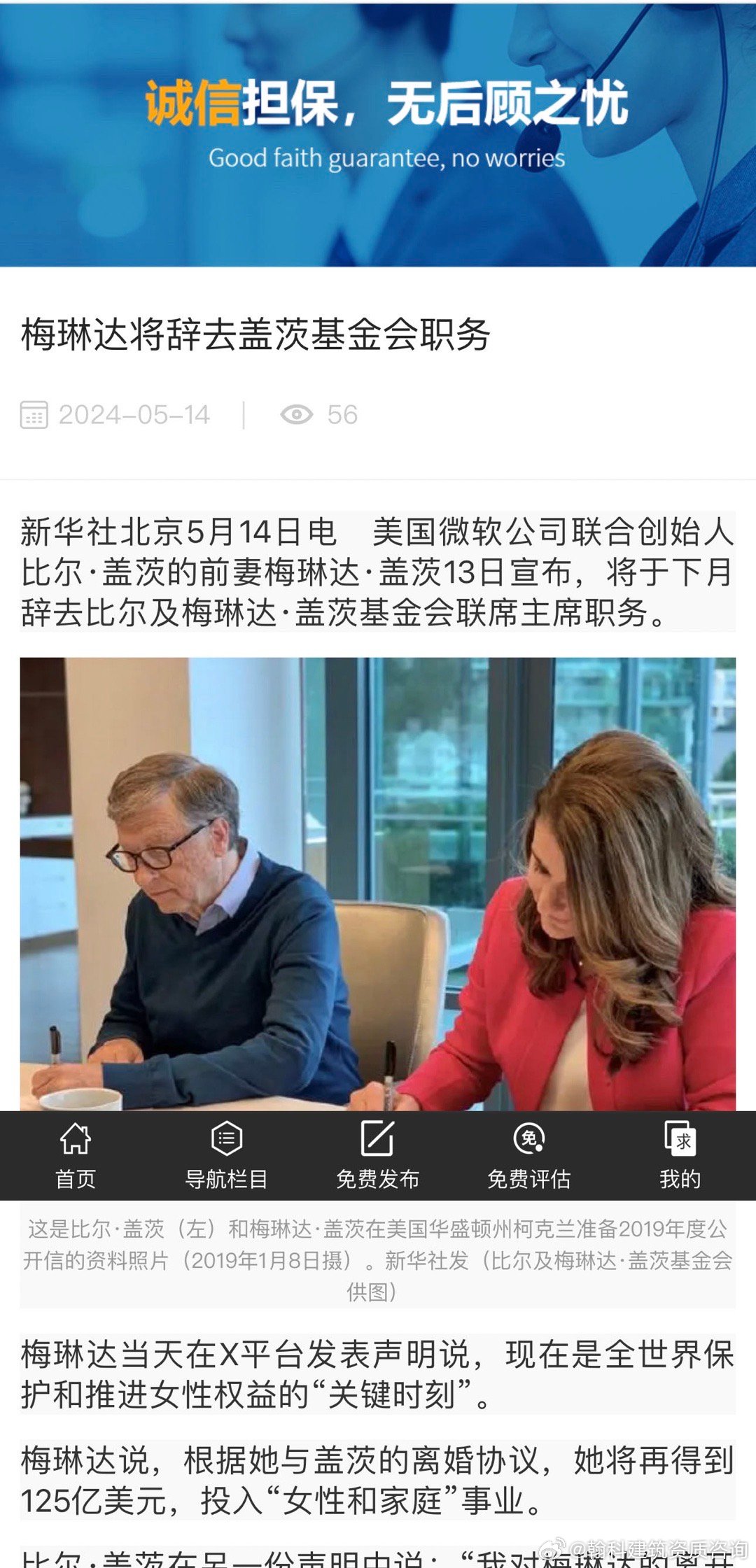This screenshot has width=756, height=1568.
Task: Open 免费评估 free evaluation
Action: [x=529, y=1156]
